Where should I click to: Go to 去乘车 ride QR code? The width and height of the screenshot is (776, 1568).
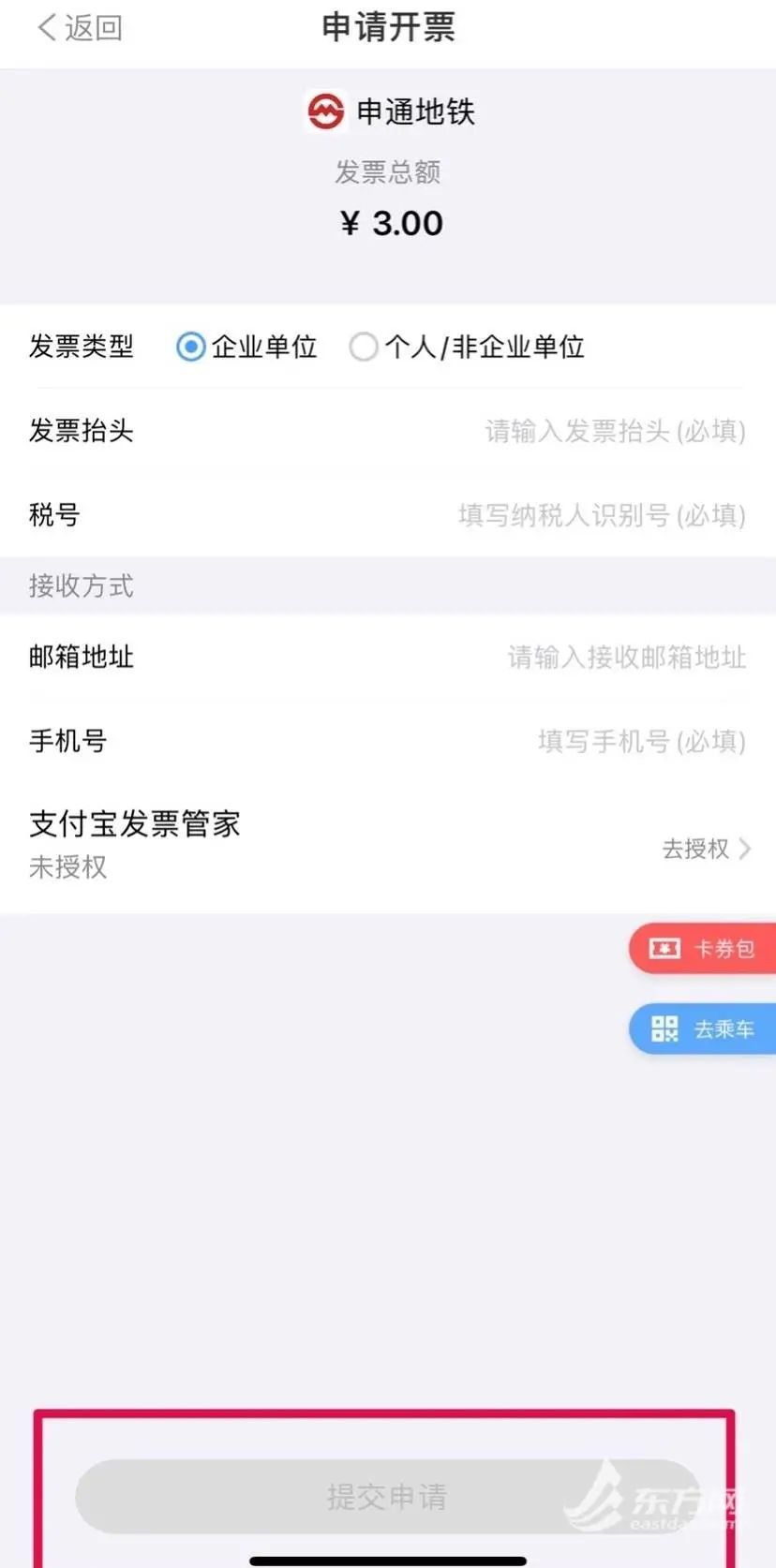(x=703, y=1029)
